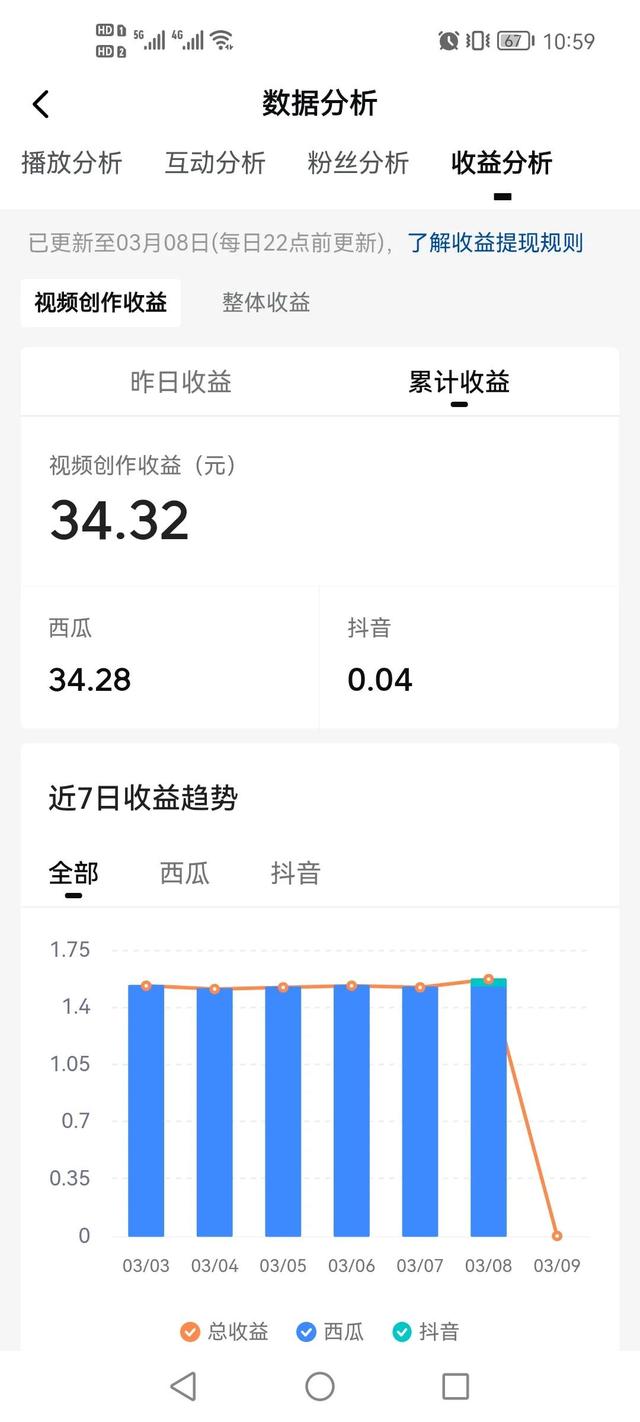Open the 粉丝分析 tab
640x1422 pixels.
[x=358, y=163]
